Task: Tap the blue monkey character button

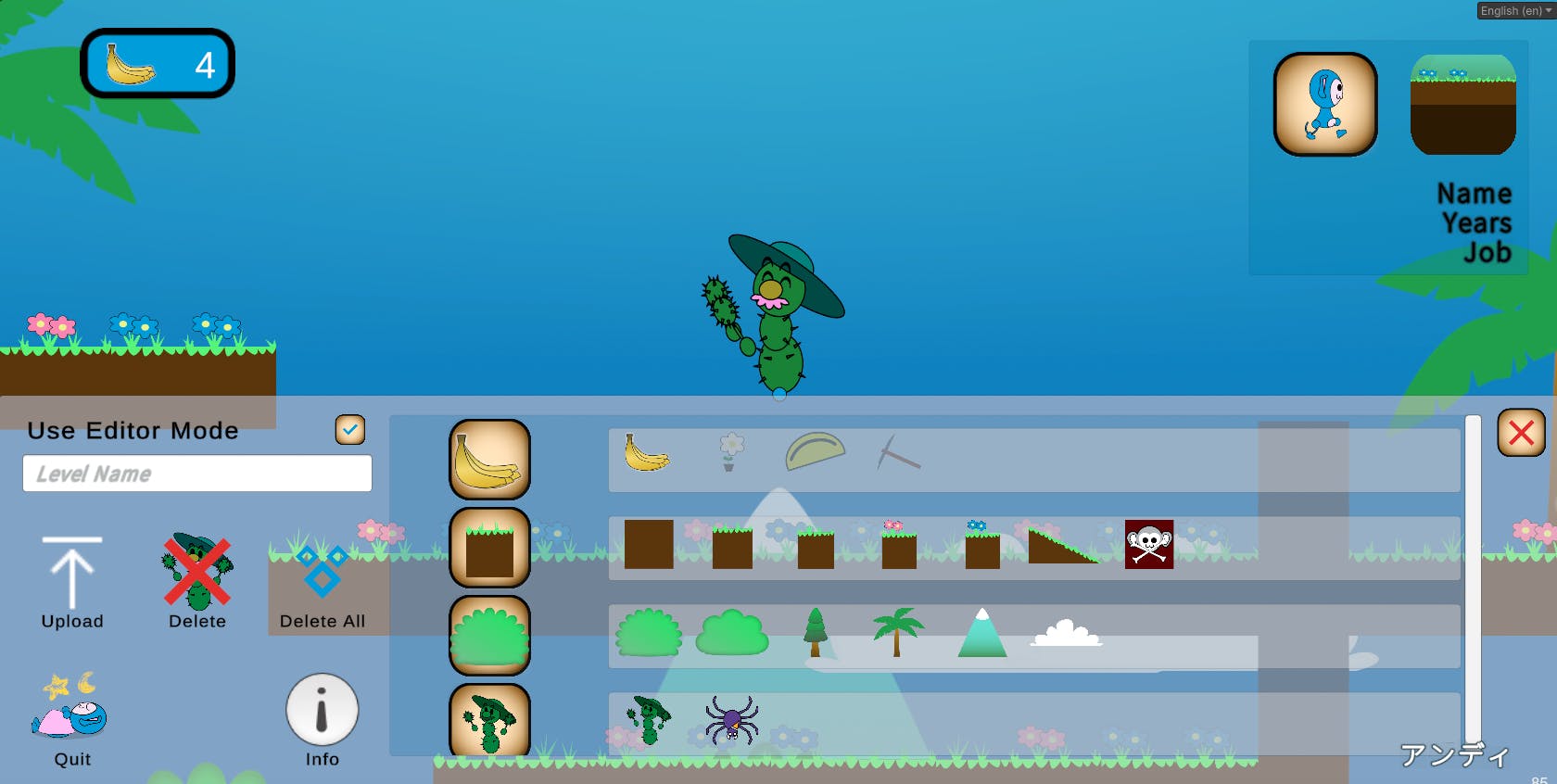Action: [x=1325, y=104]
